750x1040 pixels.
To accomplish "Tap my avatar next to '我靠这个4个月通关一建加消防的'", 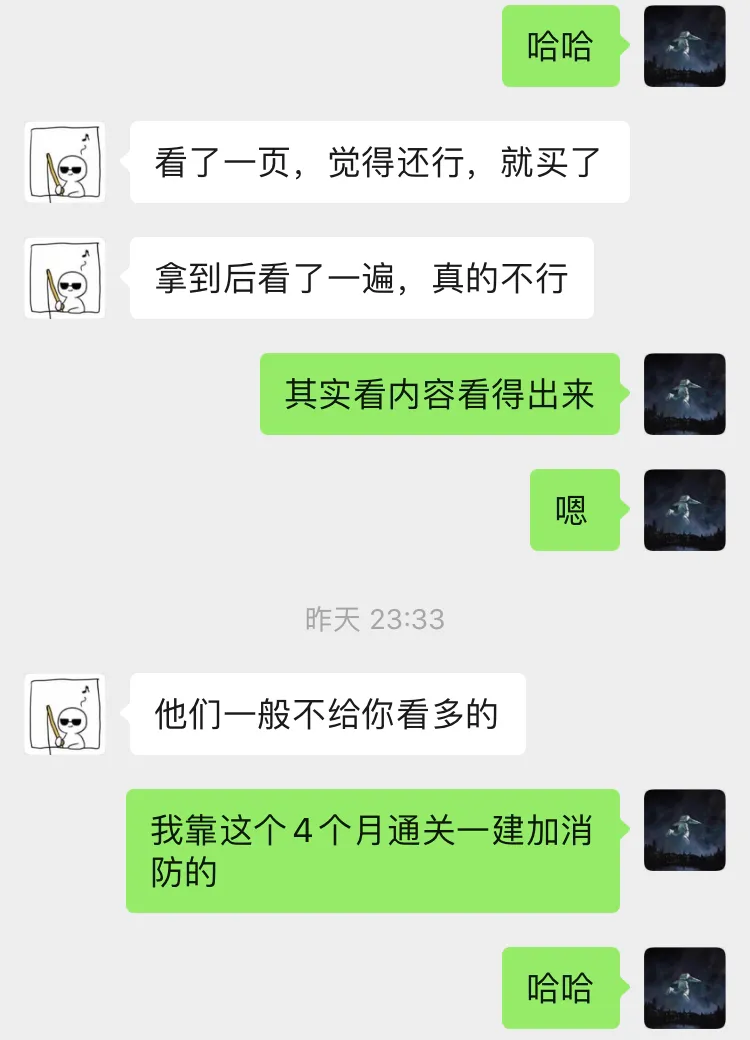I will tap(685, 830).
